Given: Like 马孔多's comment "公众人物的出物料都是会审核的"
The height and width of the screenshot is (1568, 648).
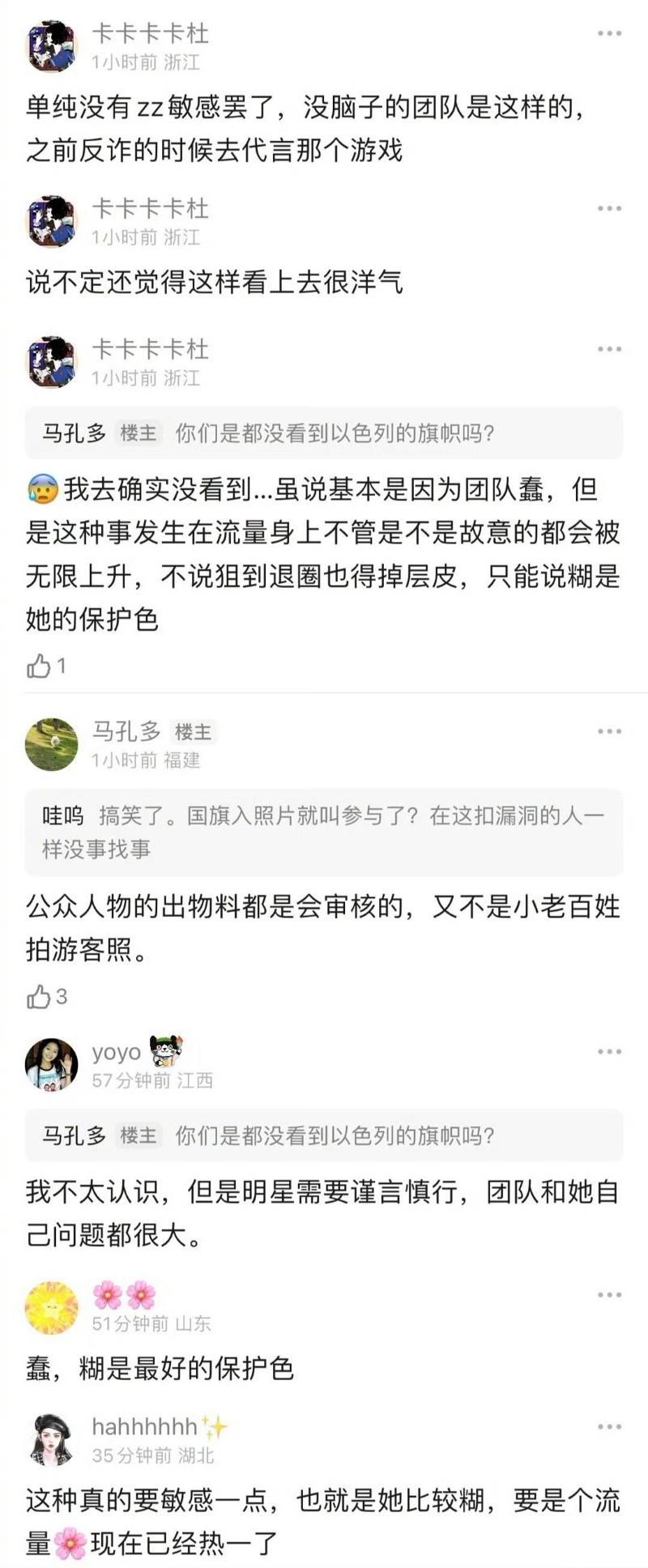Looking at the screenshot, I should coord(39,997).
